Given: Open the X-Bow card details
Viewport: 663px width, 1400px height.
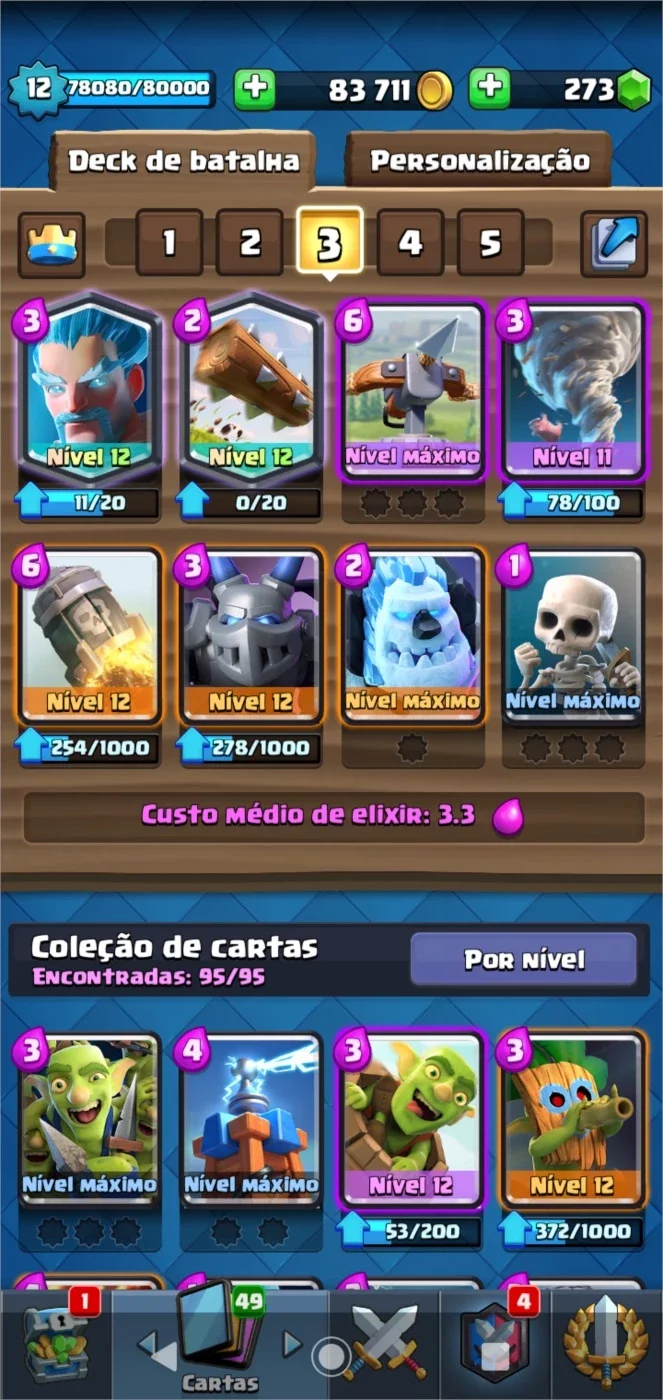Looking at the screenshot, I should click(x=412, y=391).
